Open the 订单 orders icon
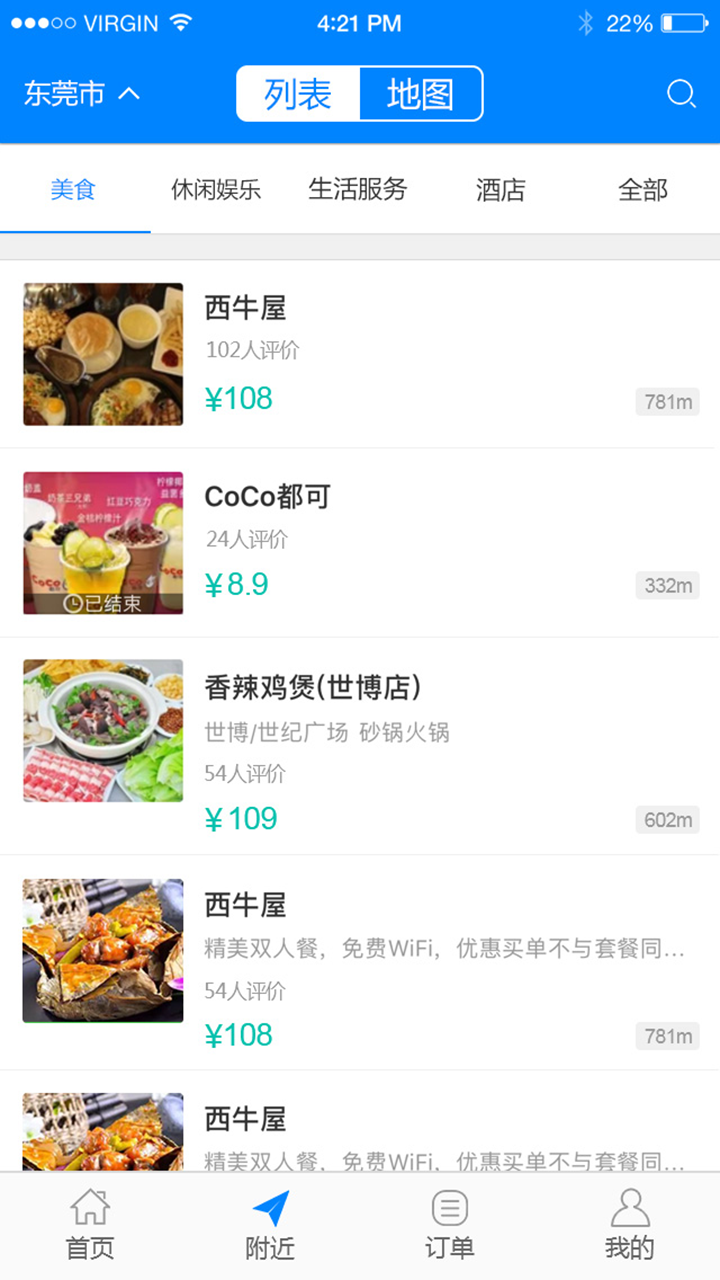The height and width of the screenshot is (1280, 720). [x=449, y=1209]
